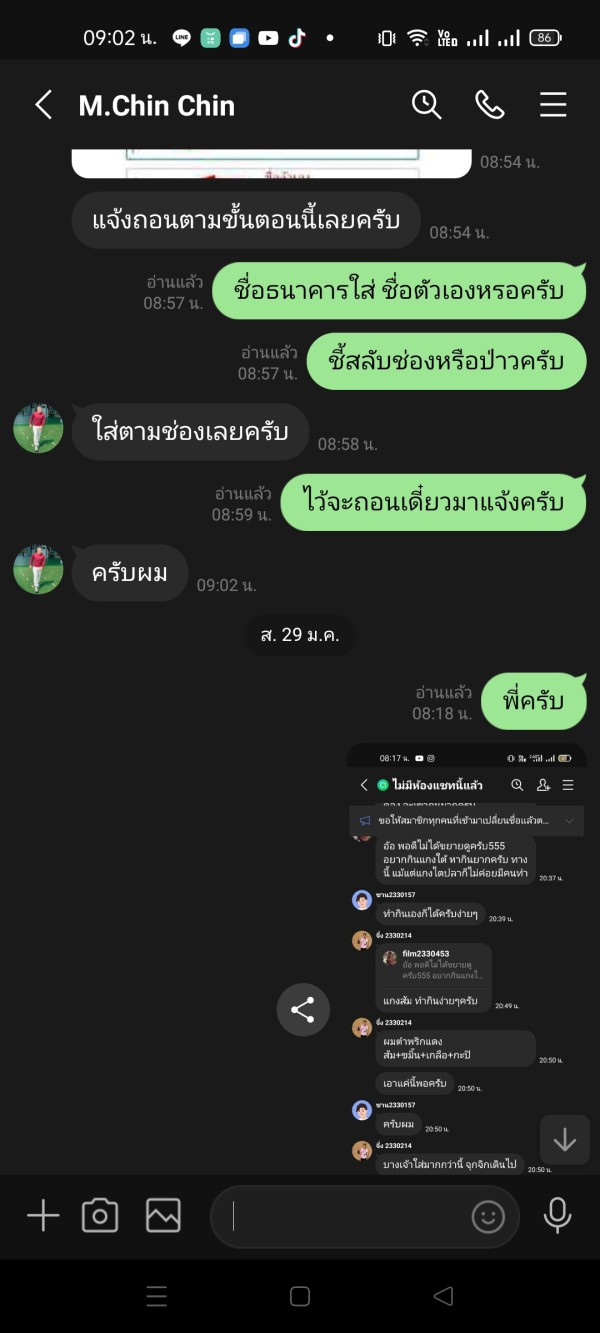This screenshot has width=600, height=1333.
Task: Search within this chat's messages
Action: pyautogui.click(x=427, y=105)
